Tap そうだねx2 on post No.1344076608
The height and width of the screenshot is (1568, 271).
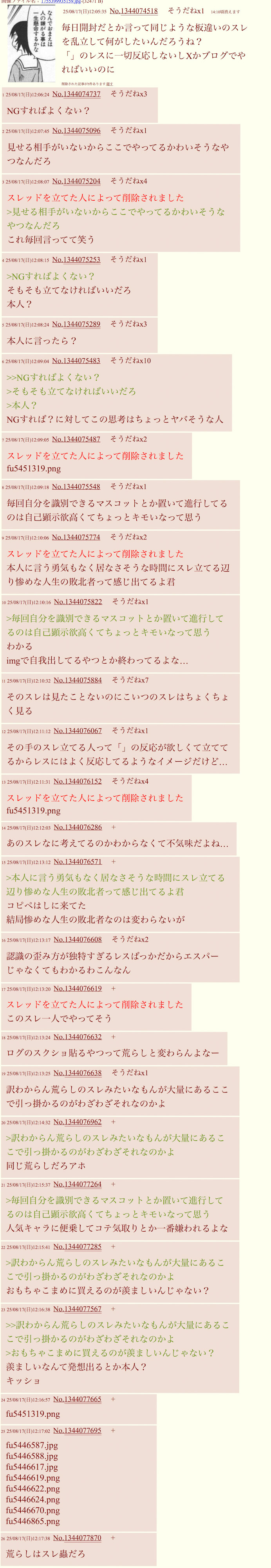129,939
